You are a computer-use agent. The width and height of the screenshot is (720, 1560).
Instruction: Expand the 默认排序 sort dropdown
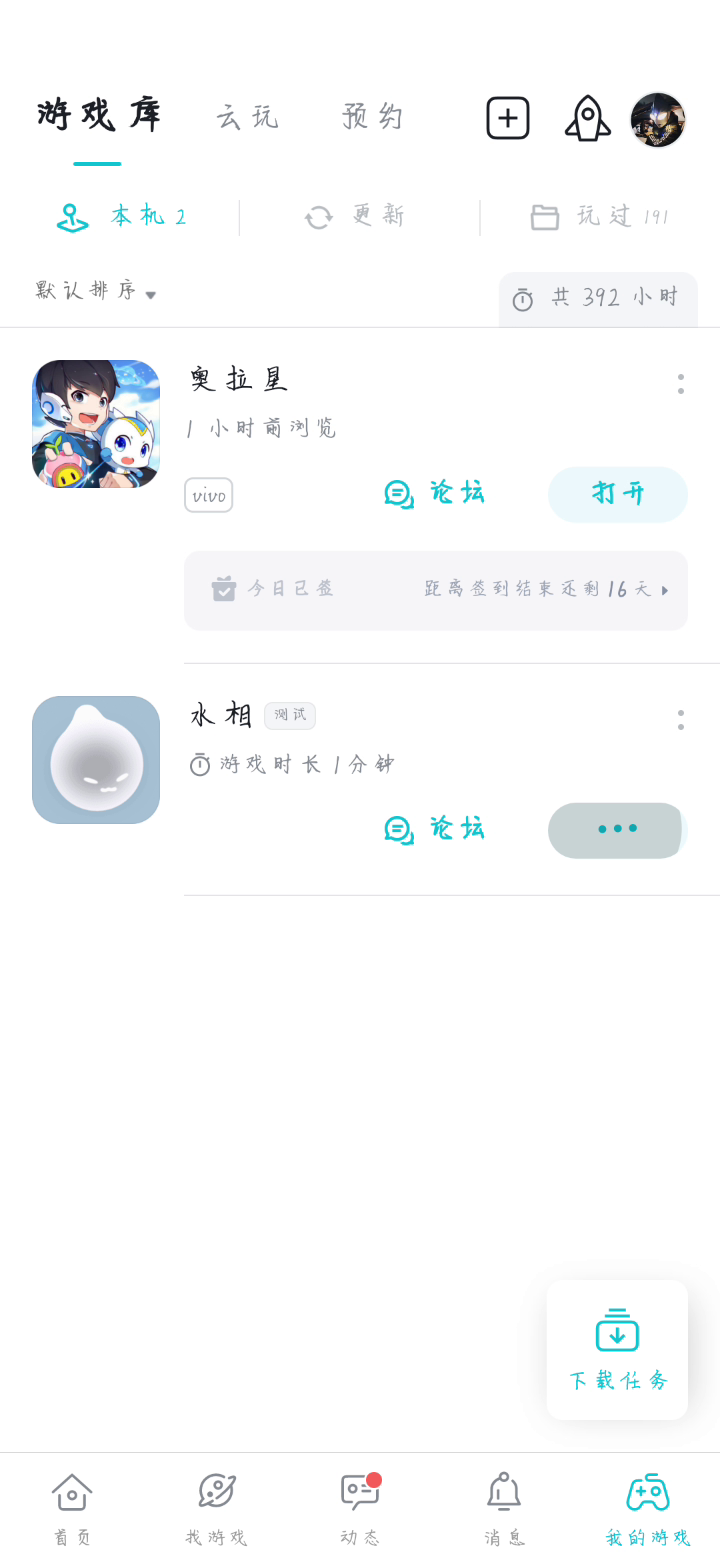[x=96, y=291]
